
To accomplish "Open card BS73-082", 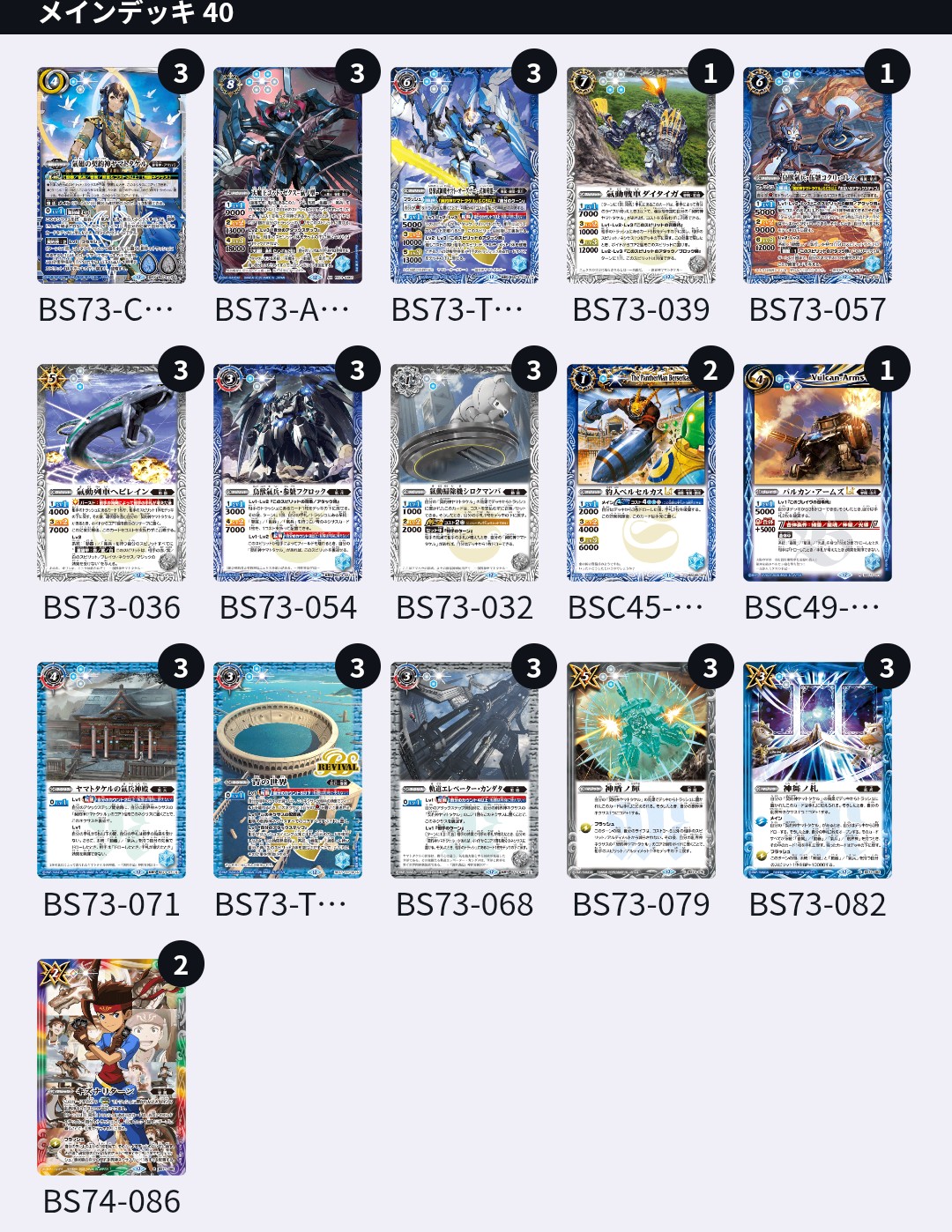I will 817,770.
